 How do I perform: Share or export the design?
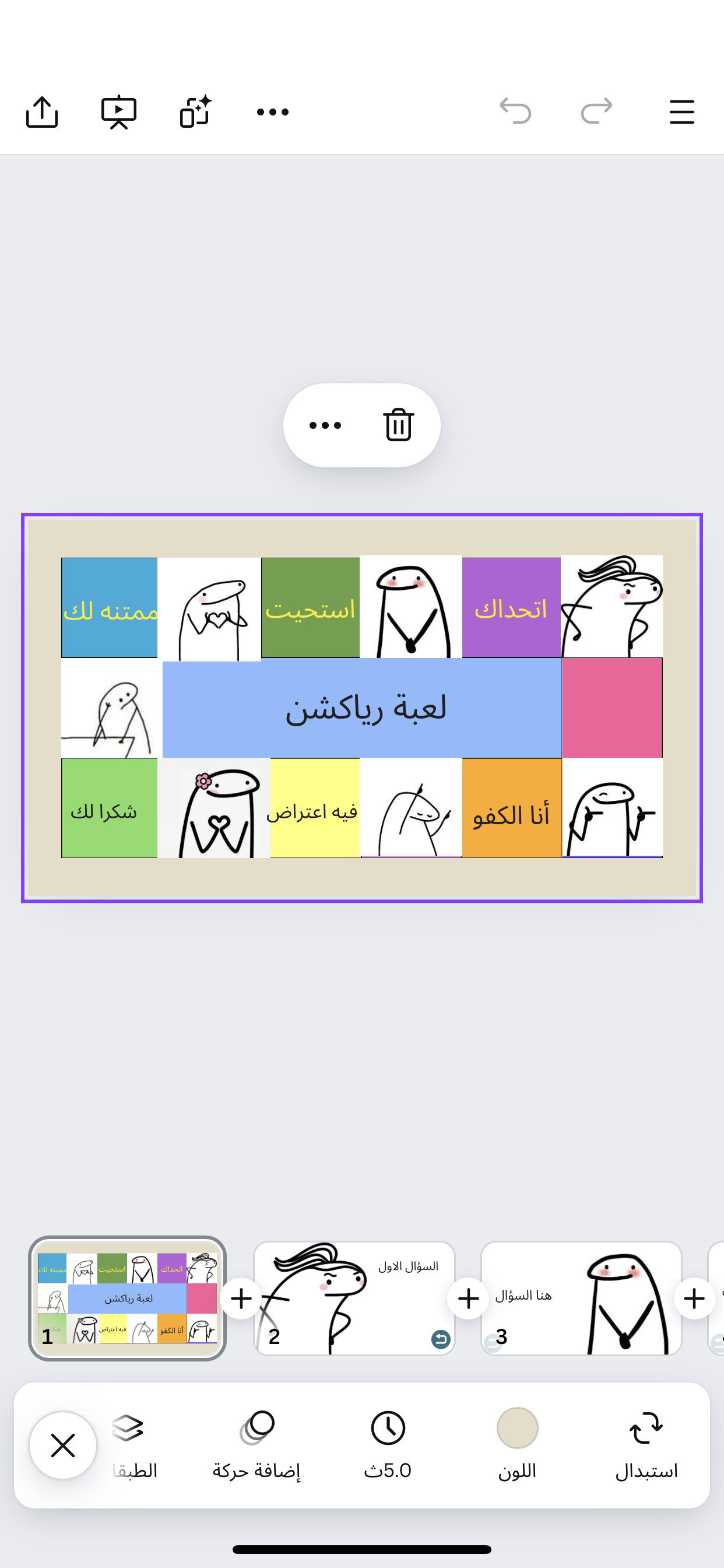42,112
